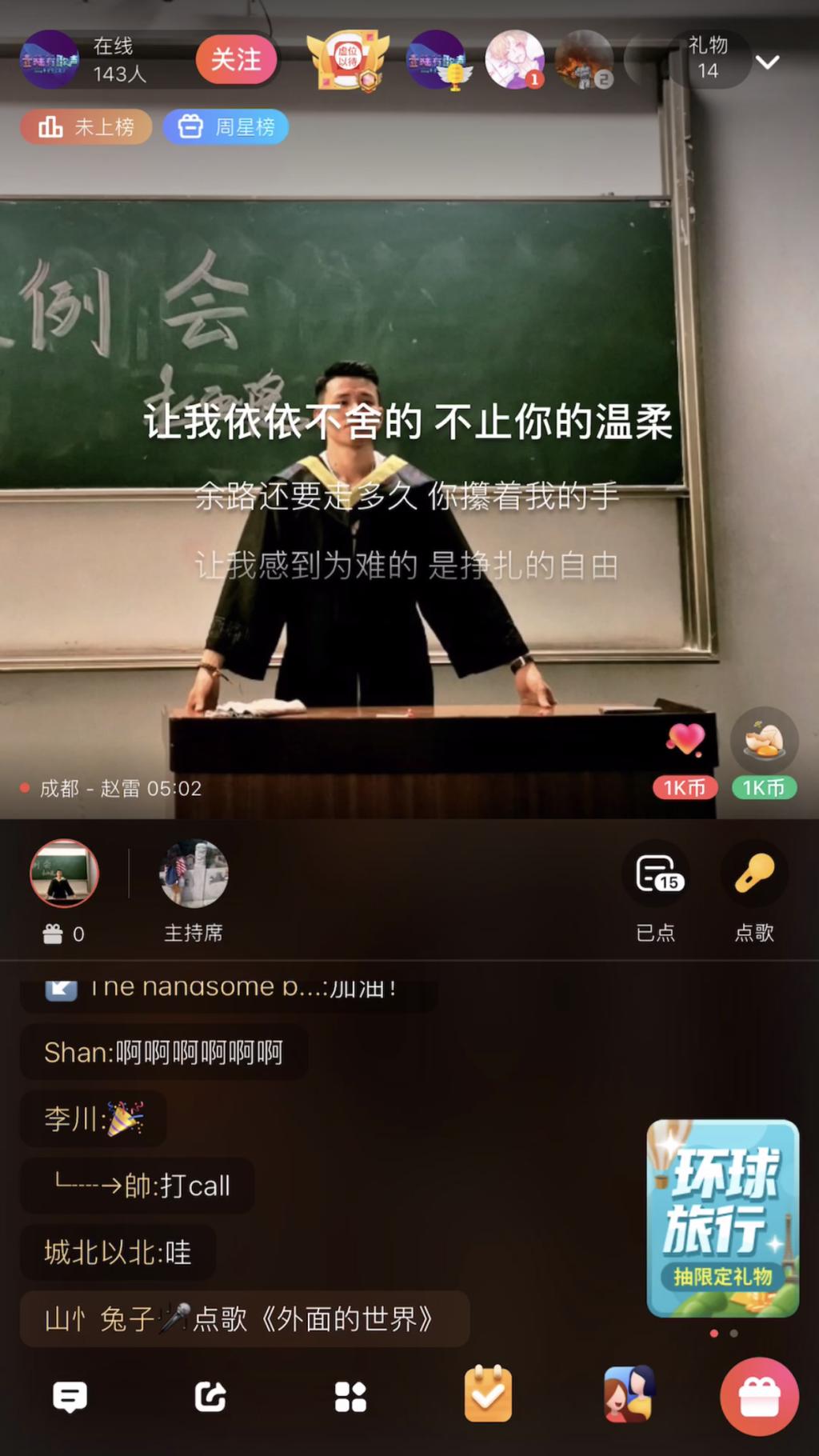Expand the top-right dropdown chevron
The height and width of the screenshot is (1456, 819).
[767, 62]
